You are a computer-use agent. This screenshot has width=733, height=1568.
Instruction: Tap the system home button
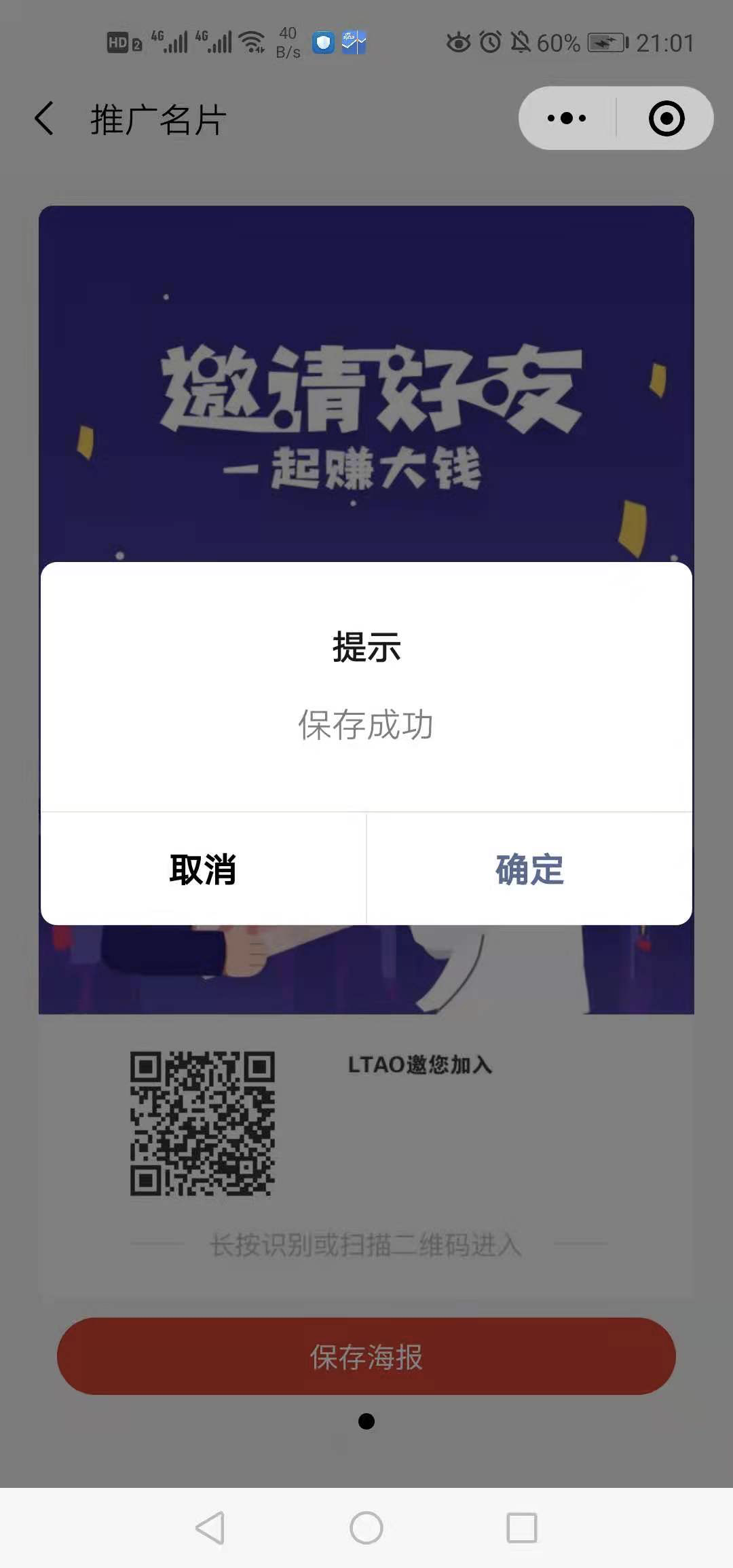pyautogui.click(x=366, y=1529)
